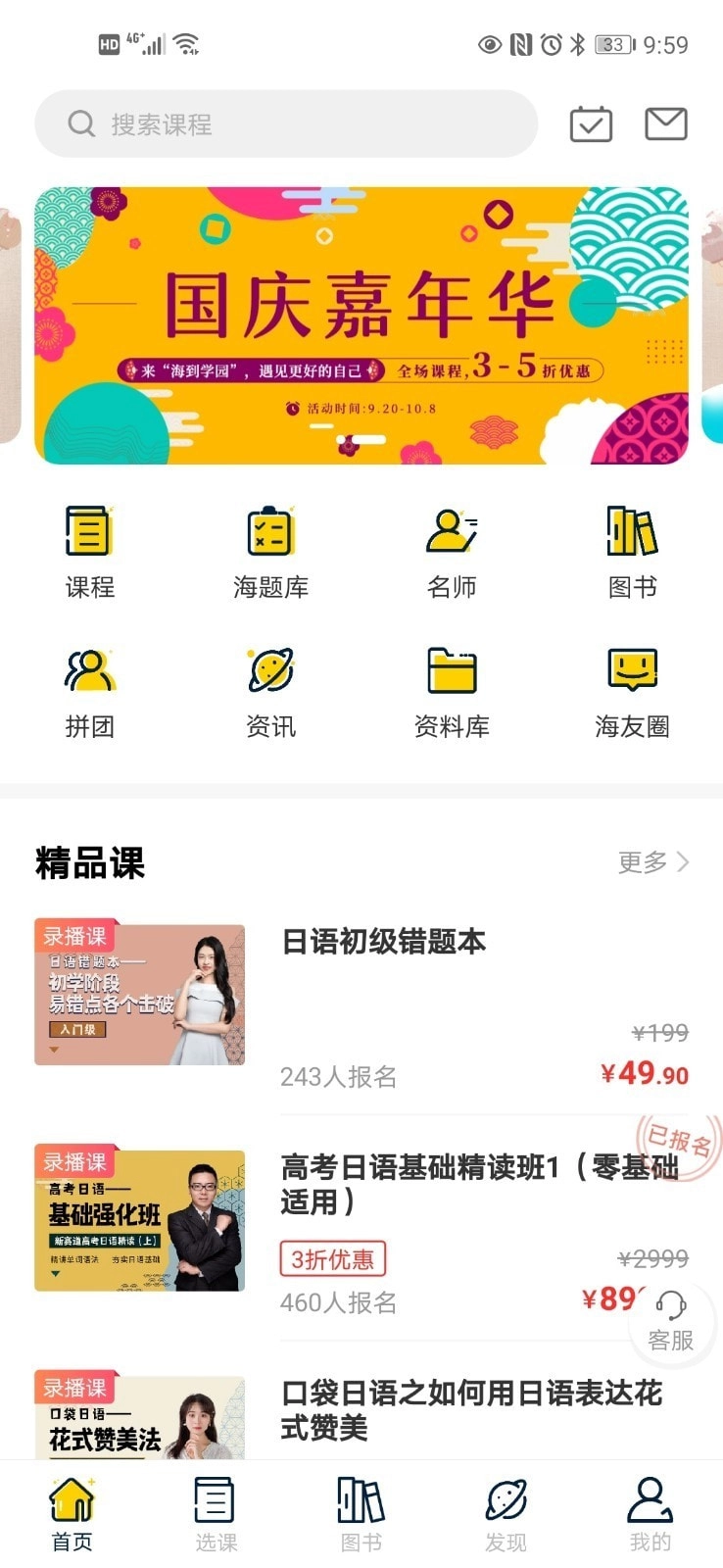Open the messages envelope icon
The height and width of the screenshot is (1568, 723).
(x=666, y=124)
